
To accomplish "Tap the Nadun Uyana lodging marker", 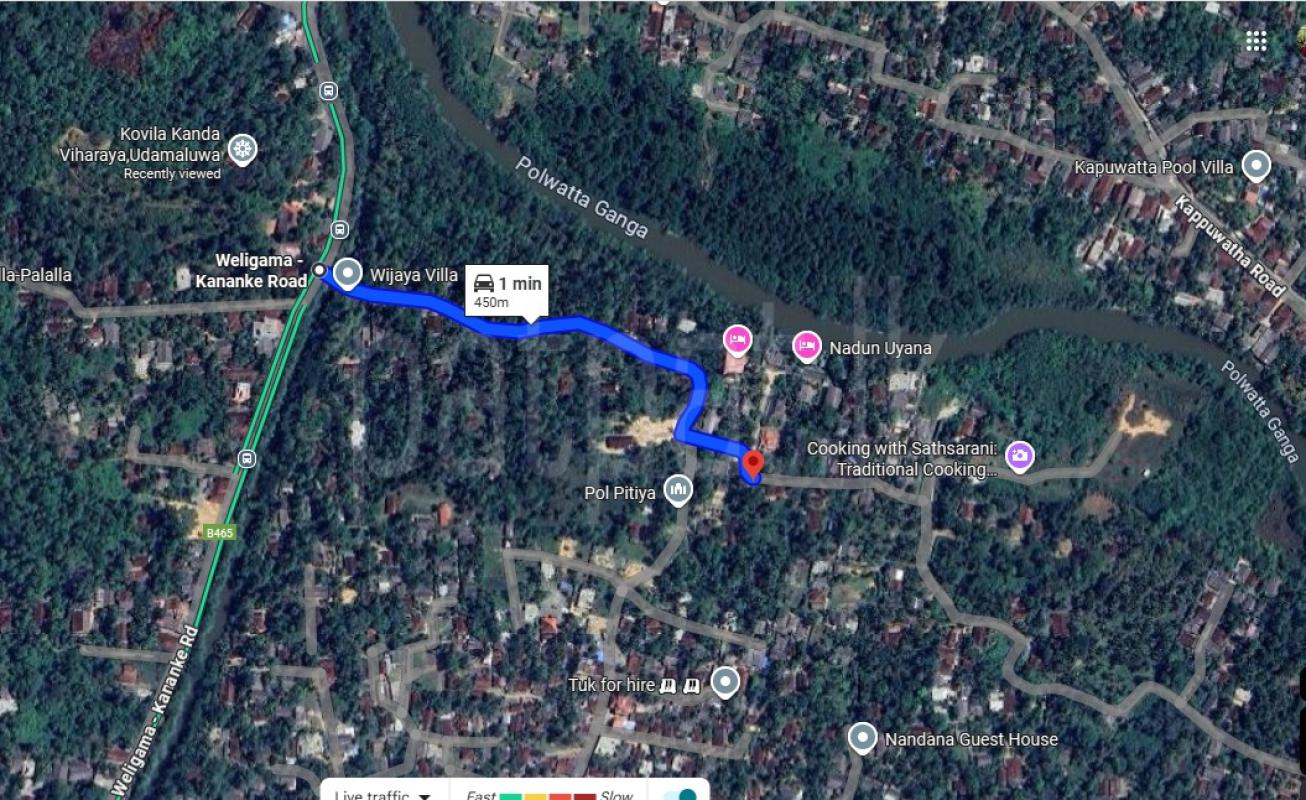I will click(x=806, y=346).
